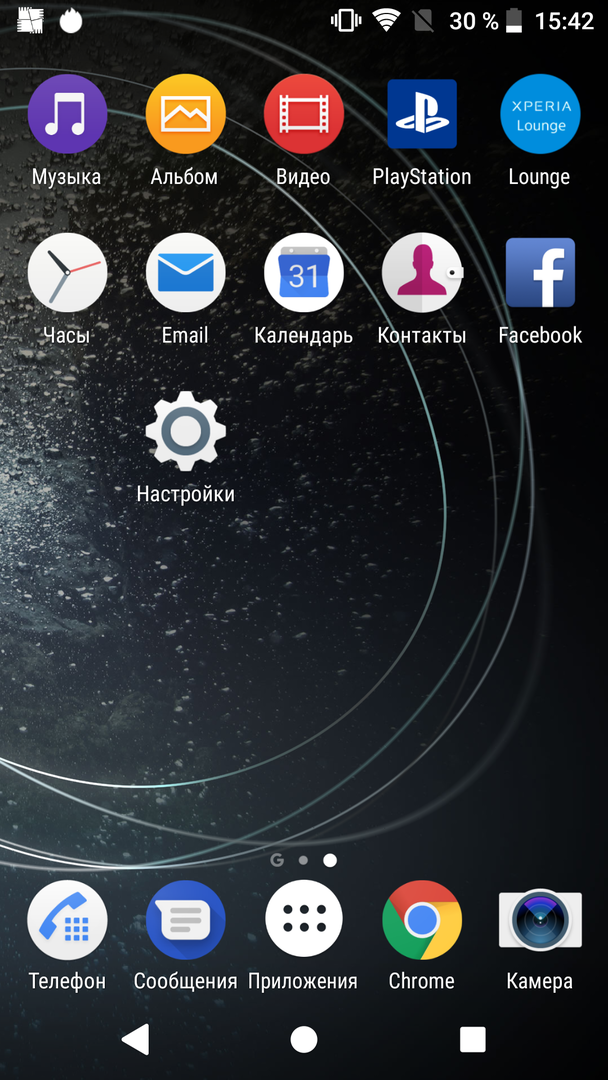Viewport: 608px width, 1080px height.
Task: Open the Часы clock app
Action: [x=67, y=273]
